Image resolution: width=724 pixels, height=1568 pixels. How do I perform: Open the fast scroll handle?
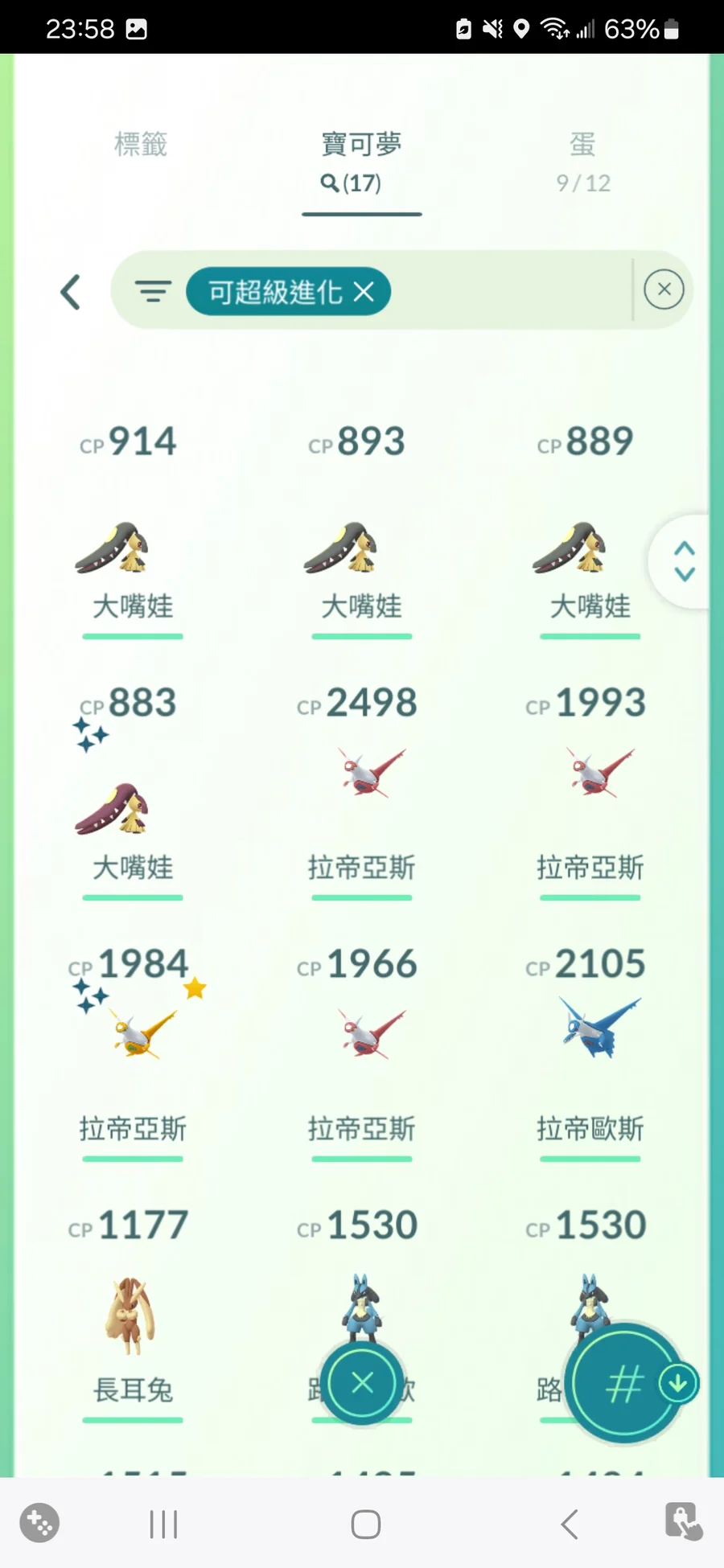[x=684, y=561]
